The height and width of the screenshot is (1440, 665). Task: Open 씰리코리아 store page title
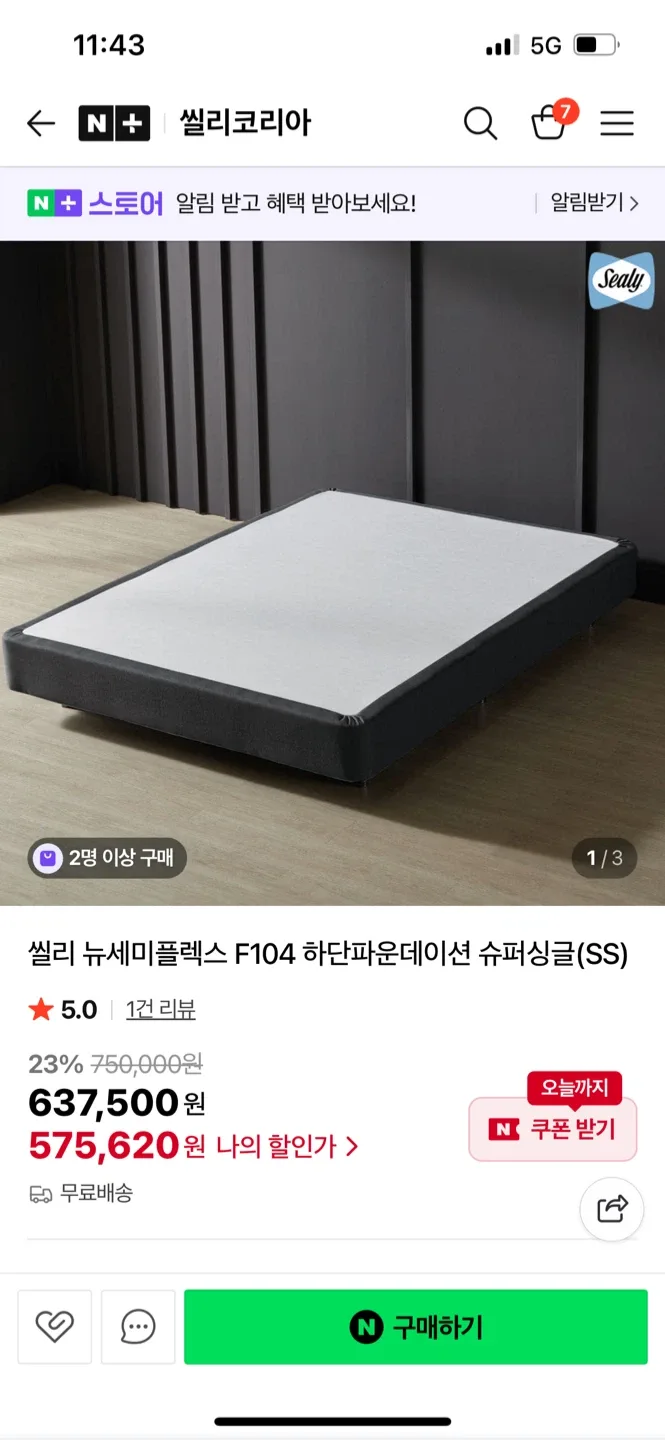coord(245,123)
